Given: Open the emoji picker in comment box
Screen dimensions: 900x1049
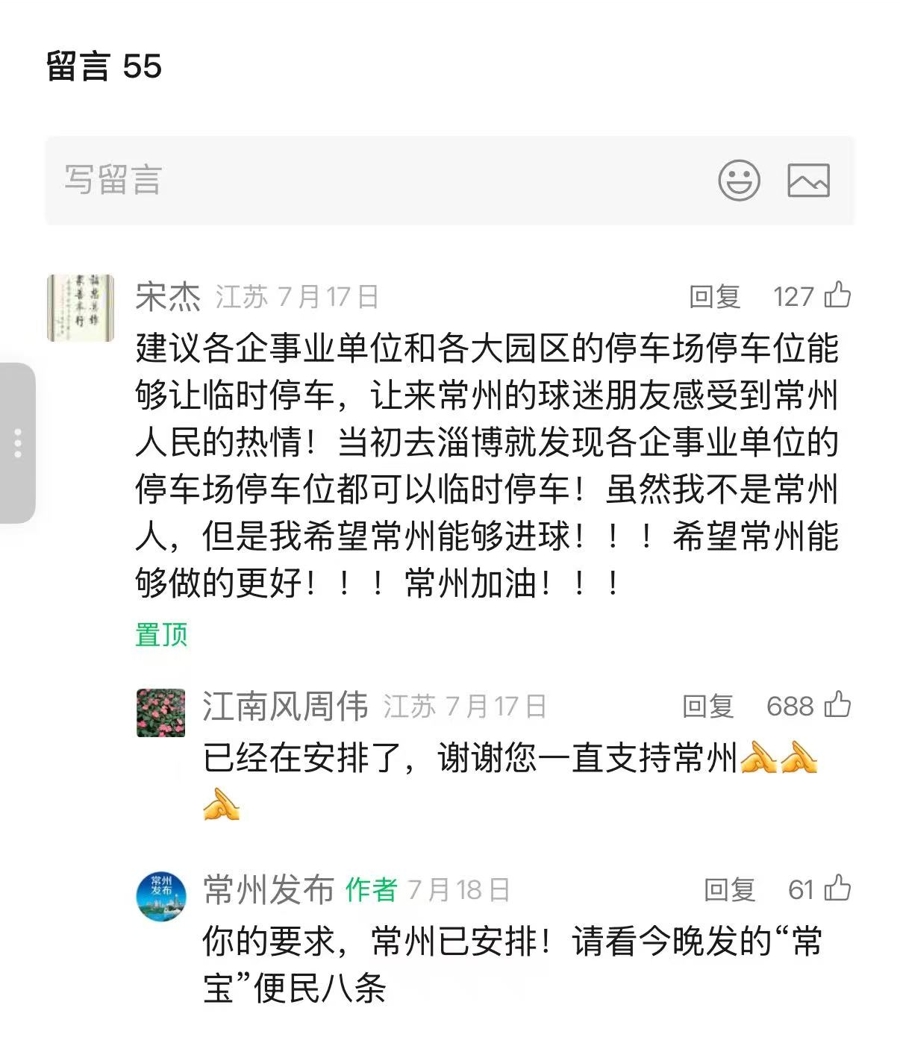Looking at the screenshot, I should [x=739, y=181].
